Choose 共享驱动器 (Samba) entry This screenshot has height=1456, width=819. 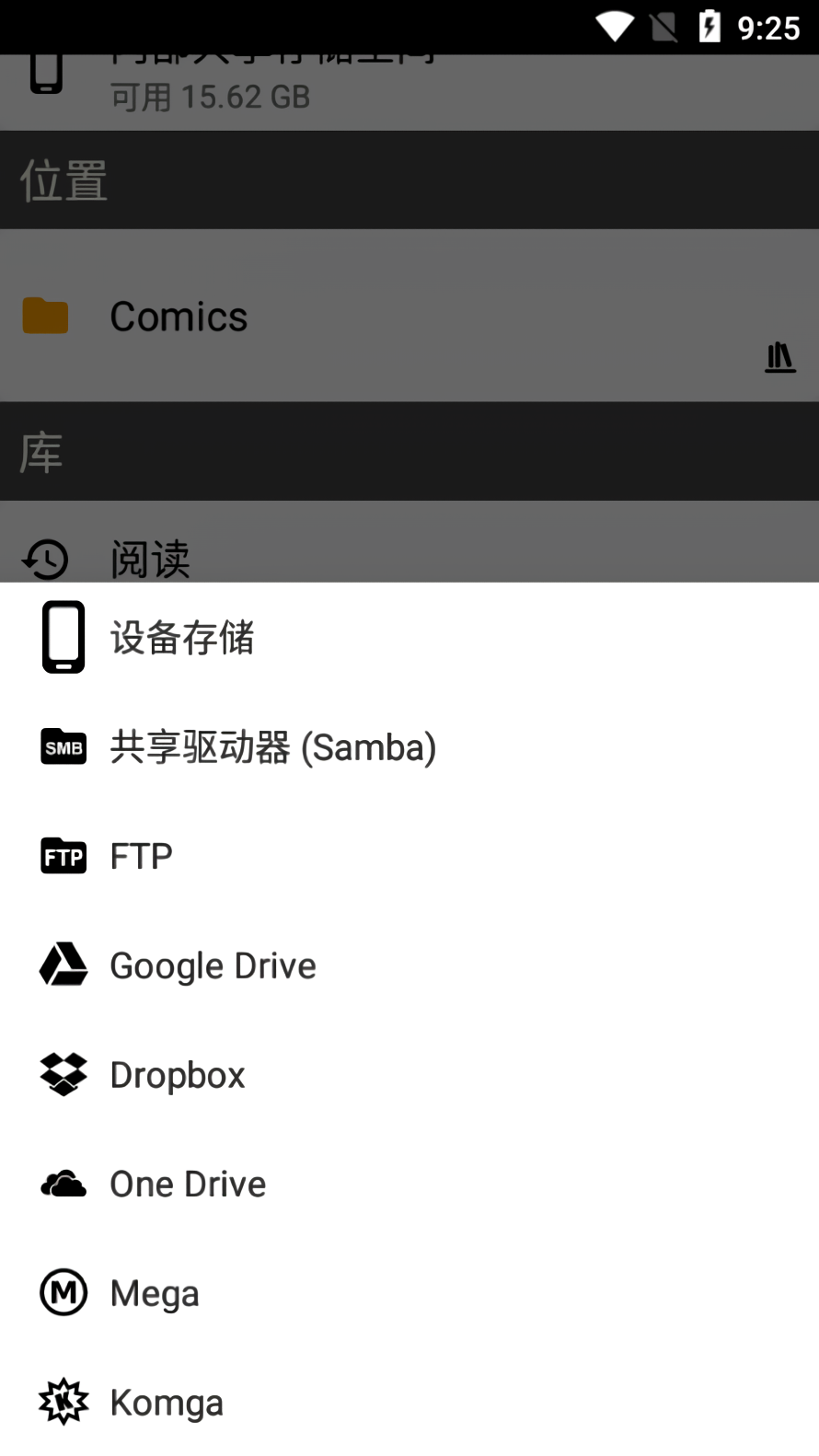point(272,747)
